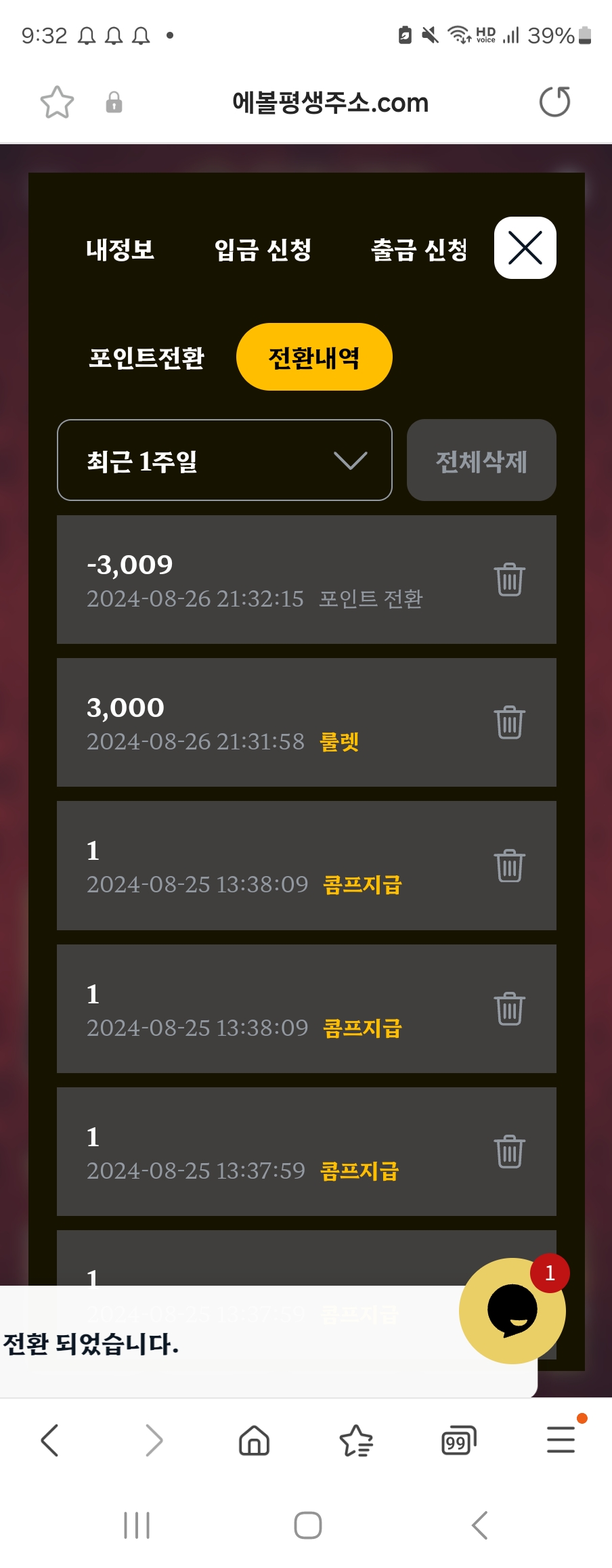
Task: Open the 입금 신청 tab
Action: click(x=263, y=250)
